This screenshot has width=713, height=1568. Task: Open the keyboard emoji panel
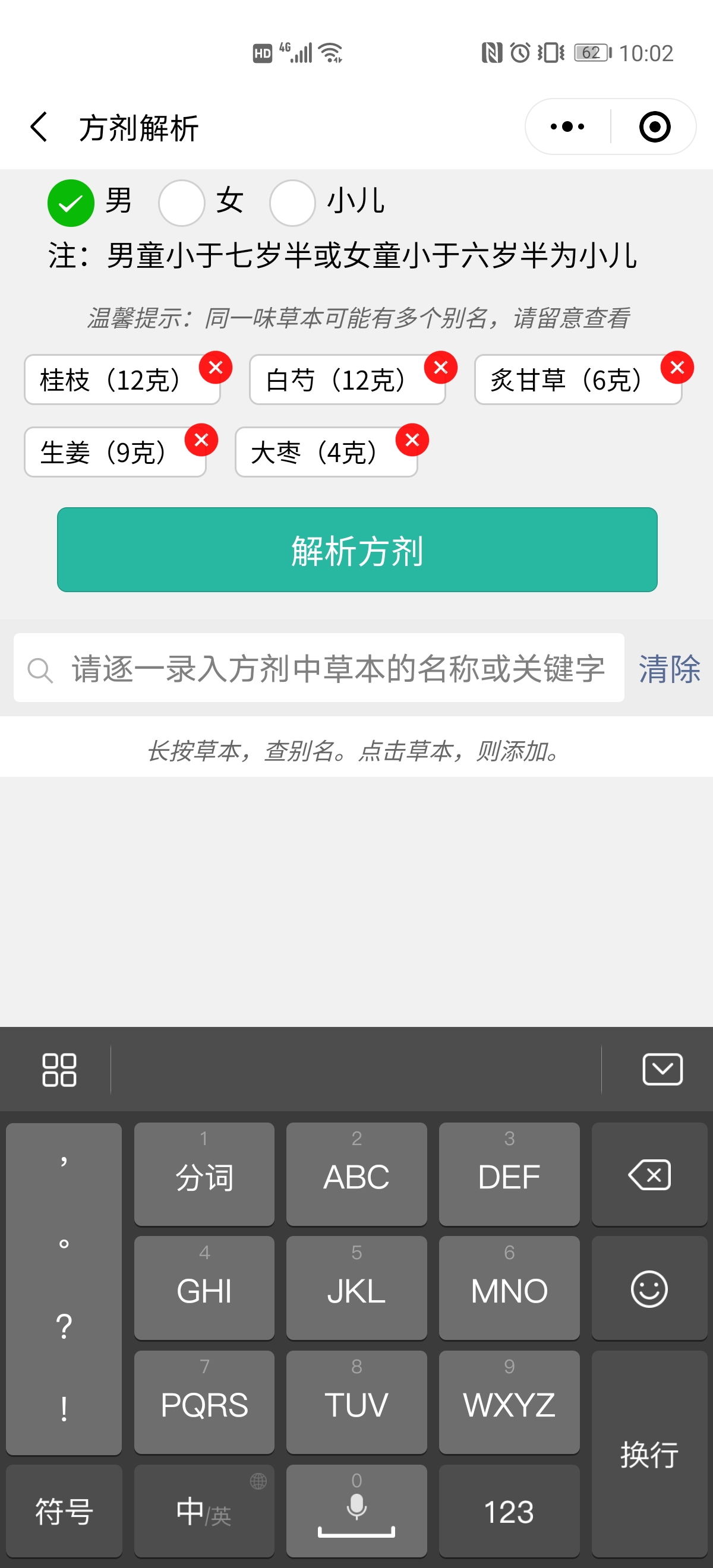click(x=649, y=1289)
